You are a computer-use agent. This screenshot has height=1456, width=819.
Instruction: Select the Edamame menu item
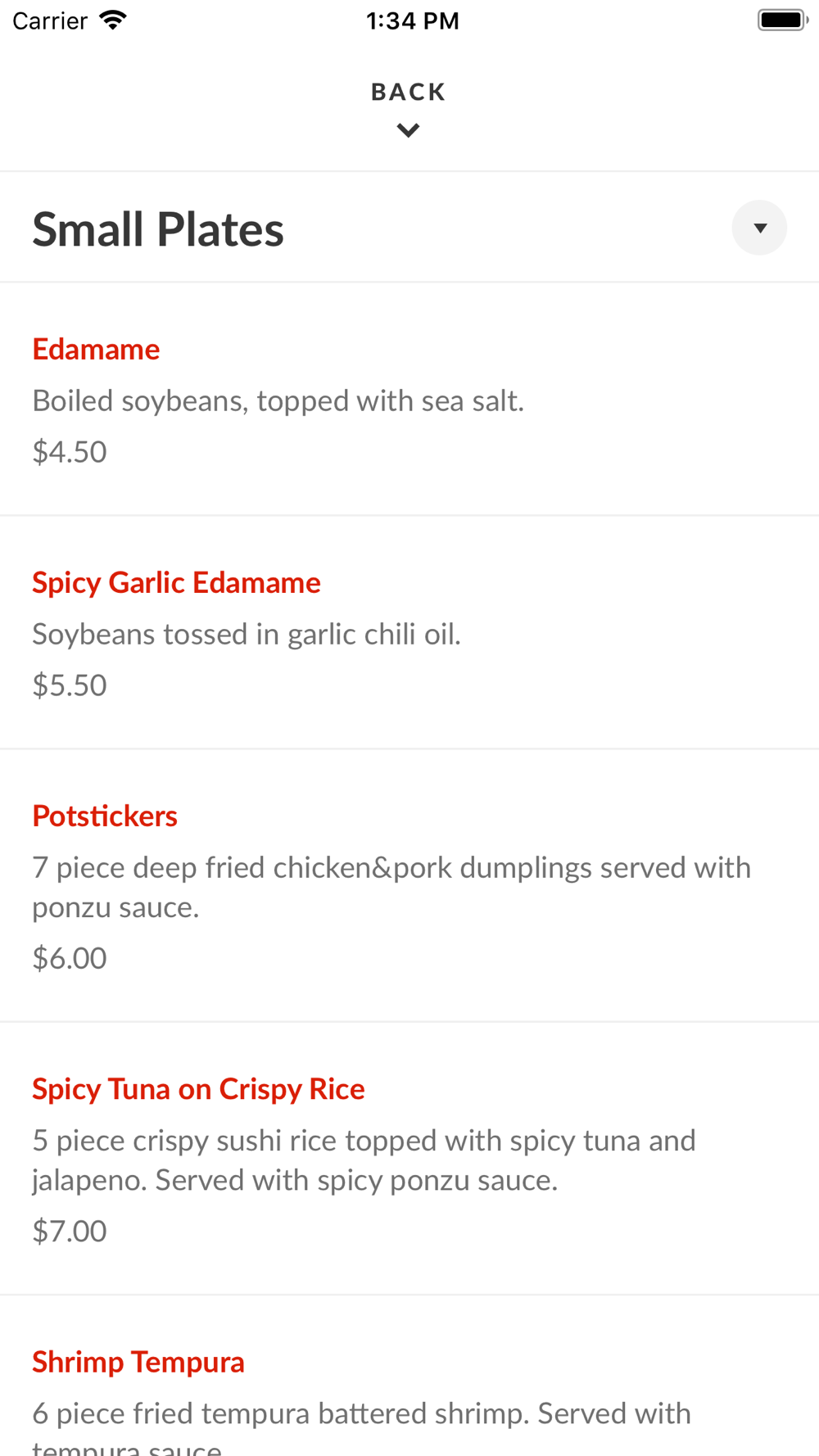pos(409,400)
